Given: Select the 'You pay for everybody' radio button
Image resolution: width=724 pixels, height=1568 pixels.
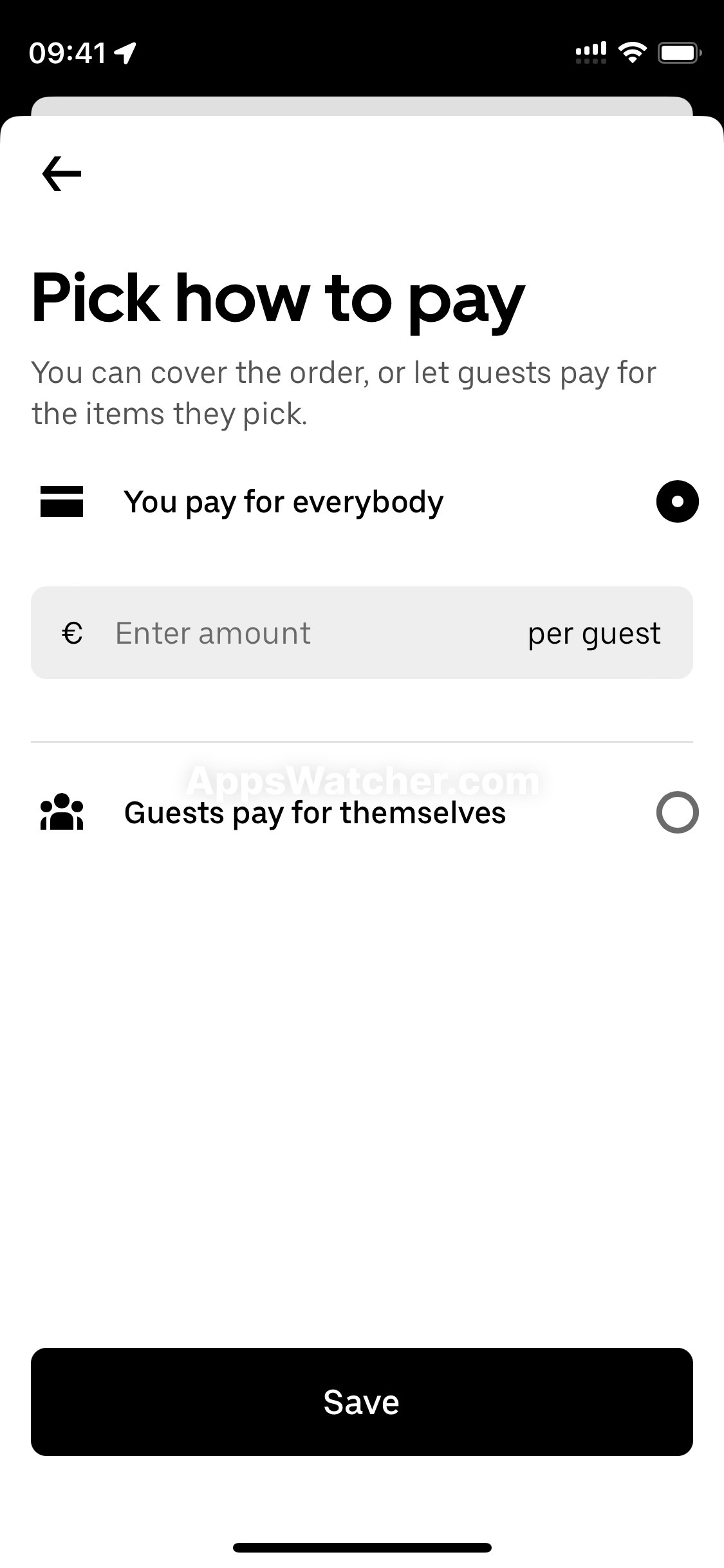Looking at the screenshot, I should [677, 501].
